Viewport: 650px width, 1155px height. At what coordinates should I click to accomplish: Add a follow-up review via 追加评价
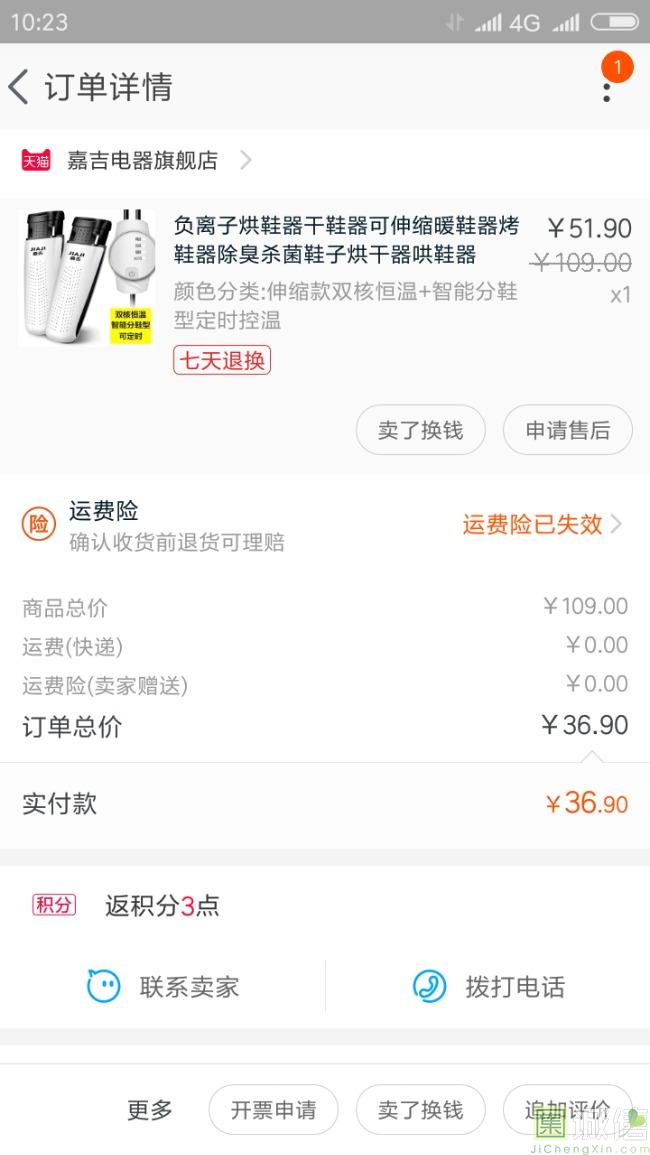[566, 1110]
